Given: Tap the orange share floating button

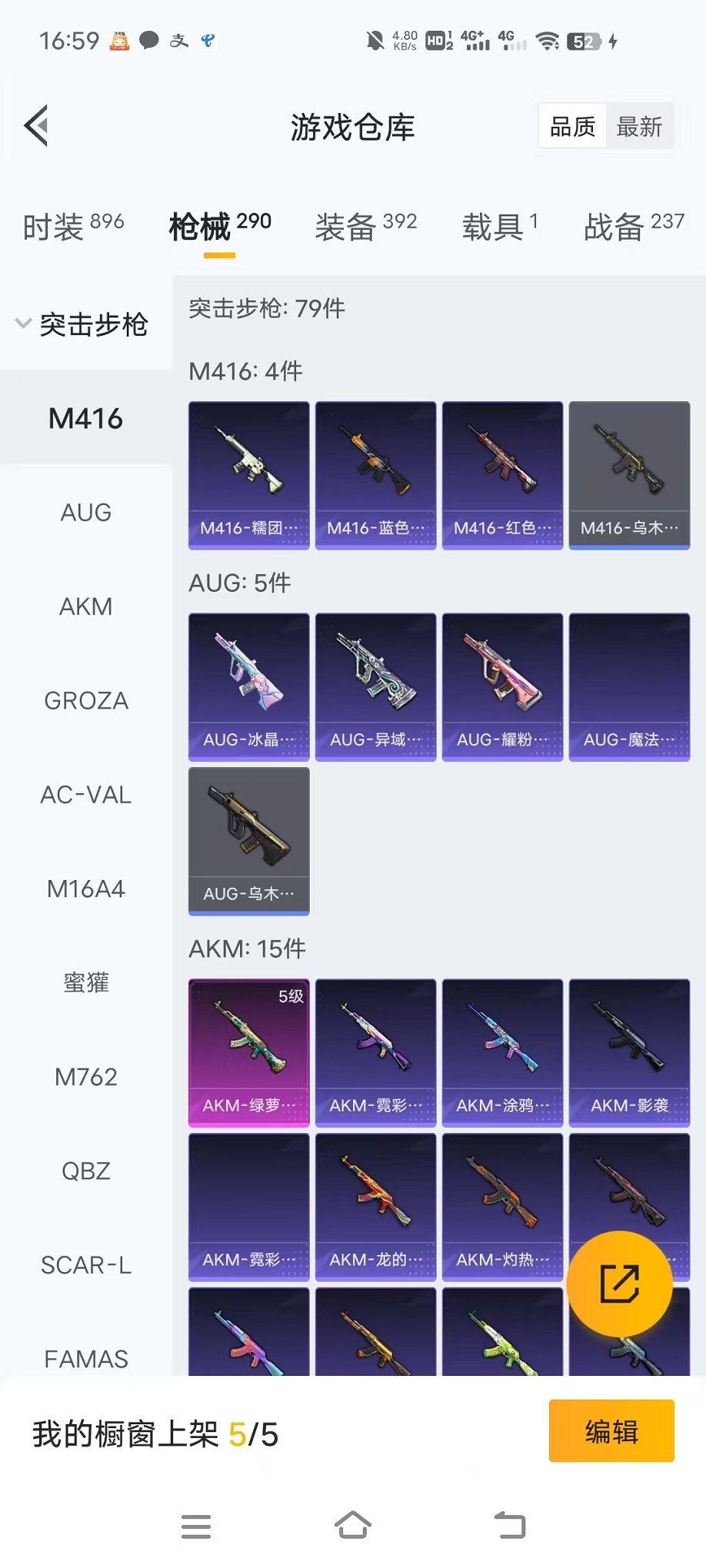Looking at the screenshot, I should 619,1284.
